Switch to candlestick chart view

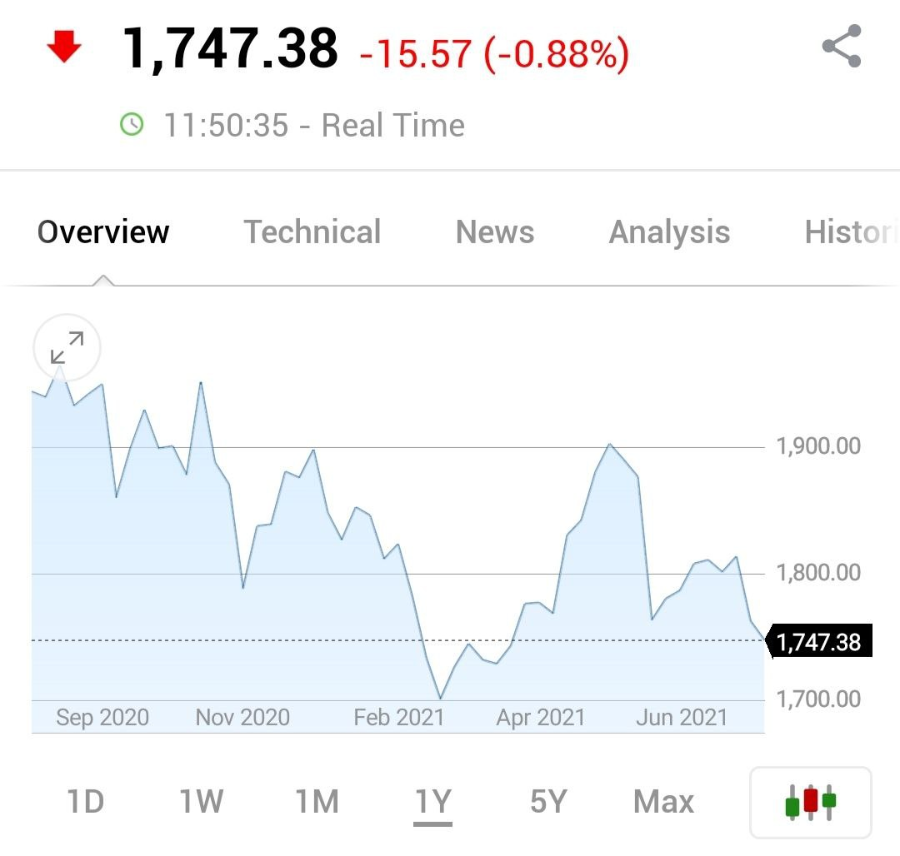[x=810, y=802]
